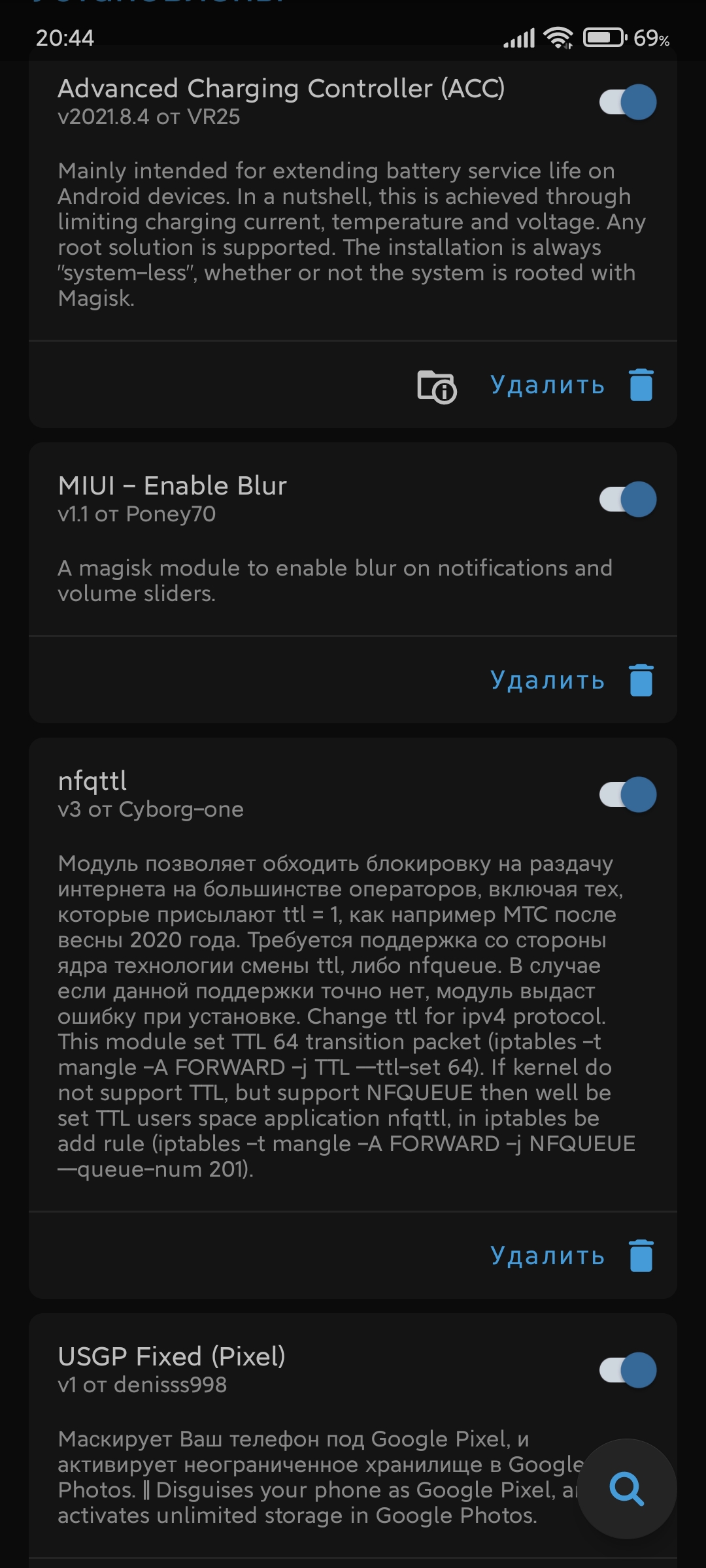Viewport: 706px width, 1568px height.
Task: Toggle off MIUI – Enable Blur module
Action: 628,499
